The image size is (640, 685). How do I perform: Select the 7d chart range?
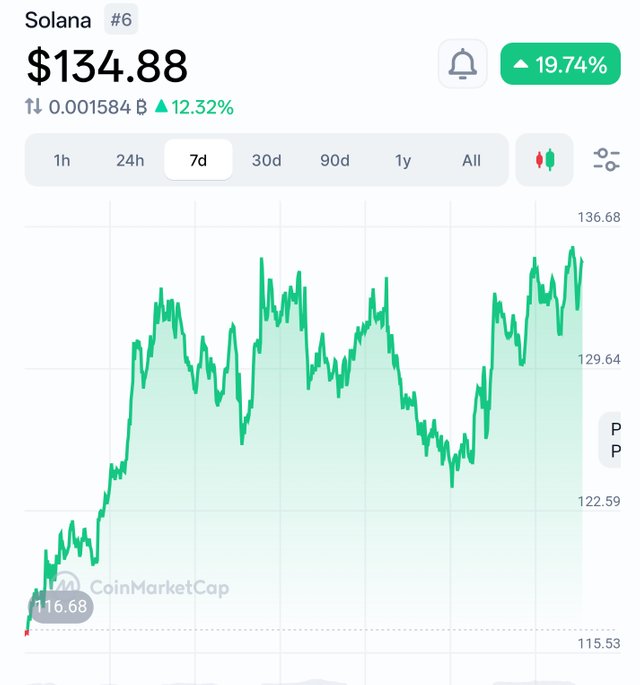coord(198,160)
